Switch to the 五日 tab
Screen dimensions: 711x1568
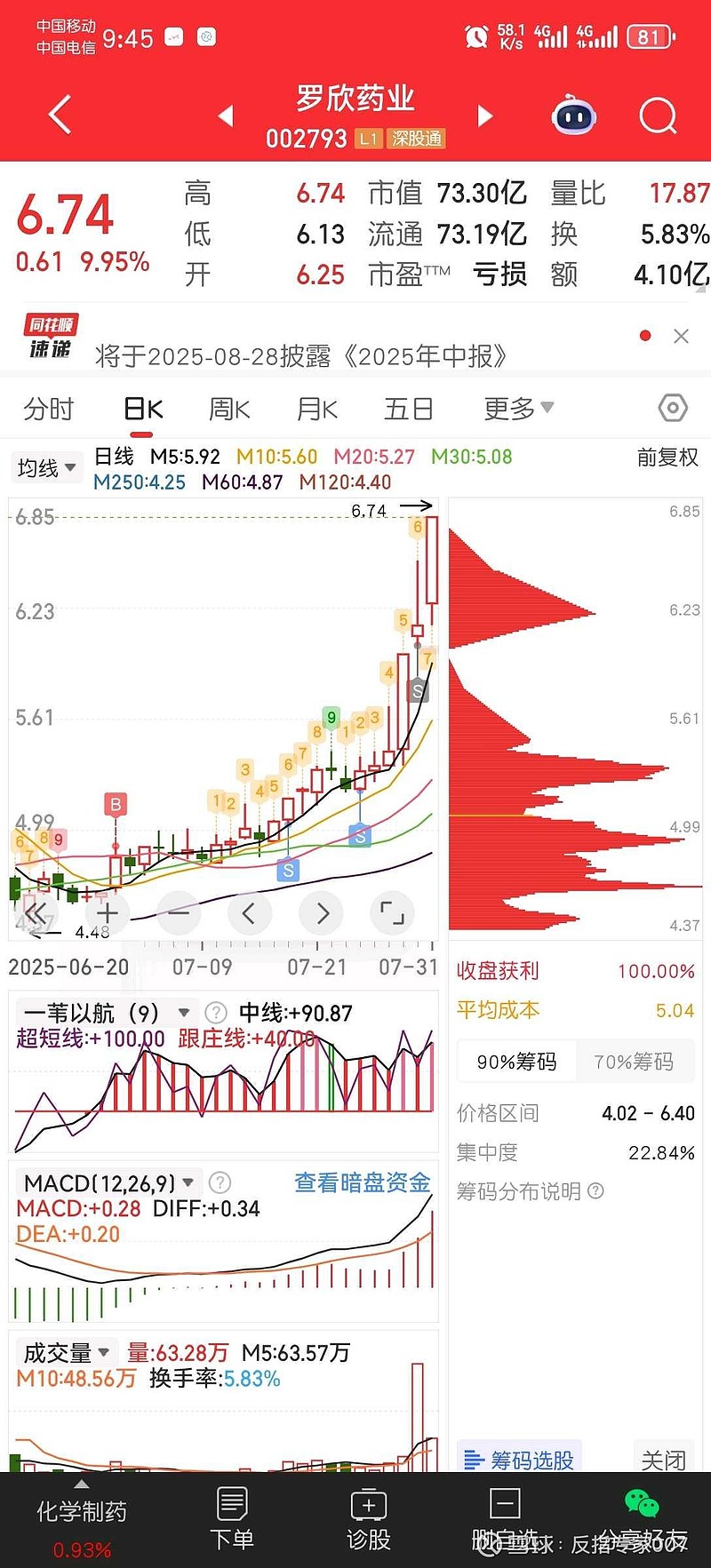(409, 410)
